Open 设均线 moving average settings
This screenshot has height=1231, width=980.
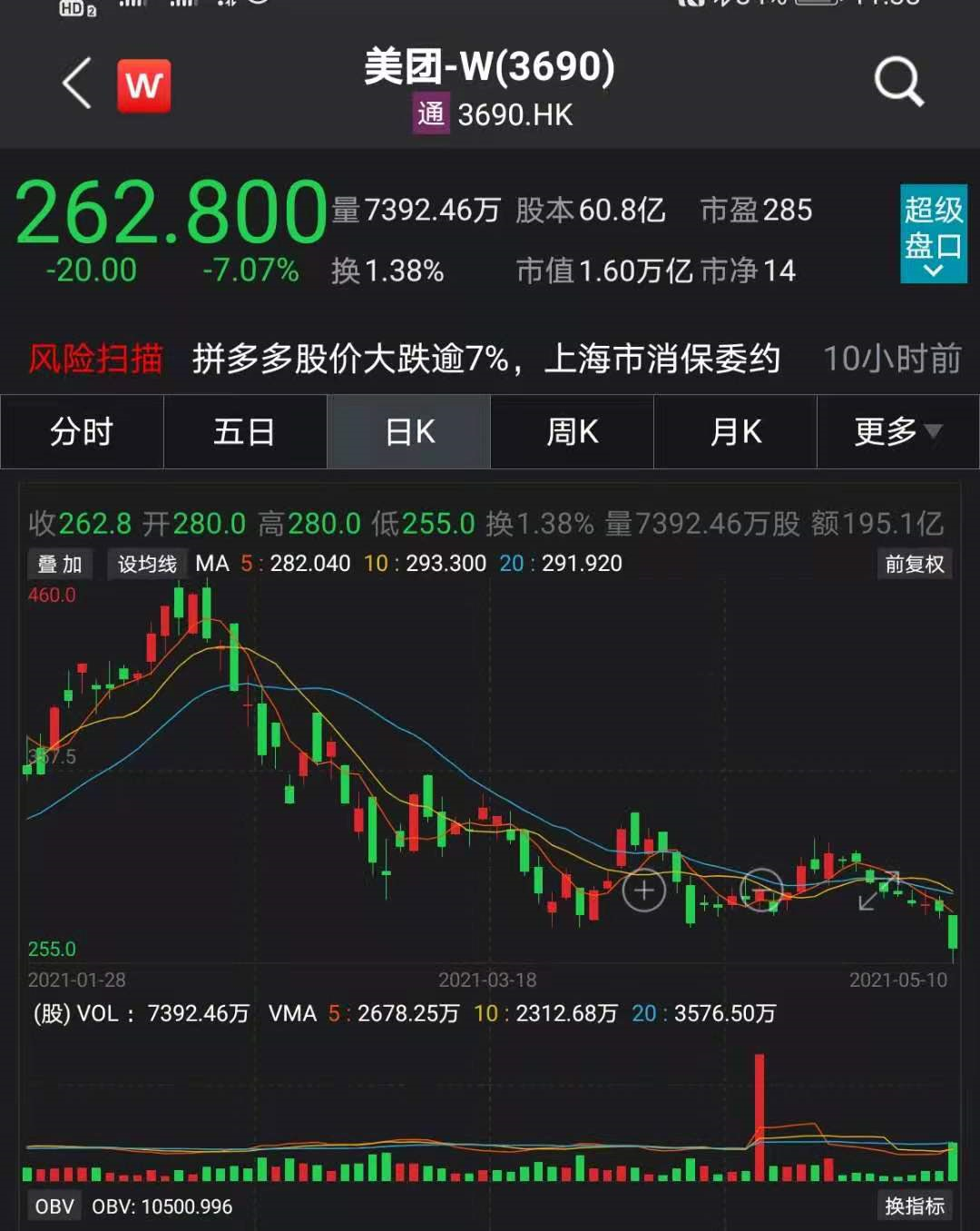[x=147, y=564]
